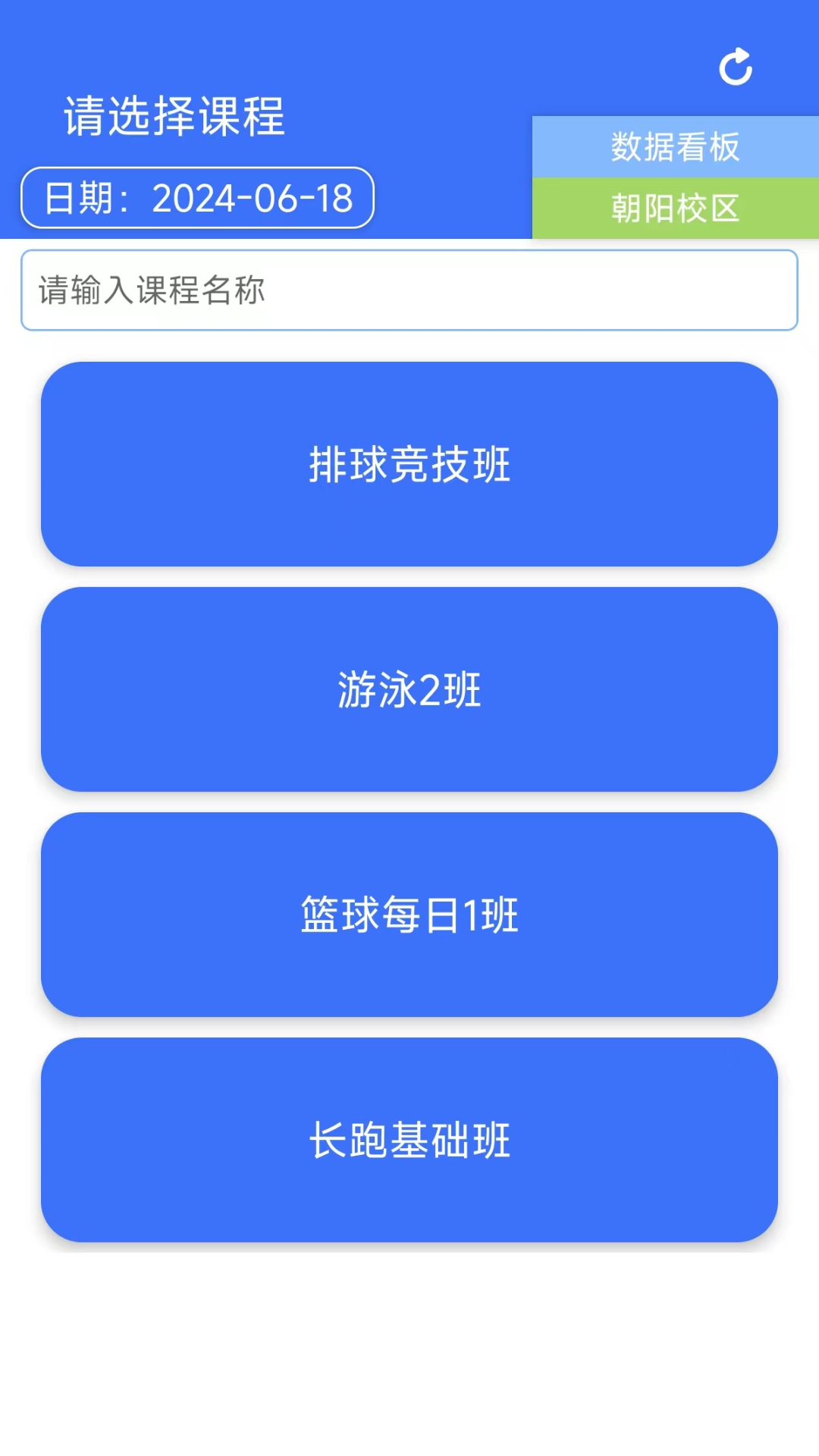This screenshot has height=1456, width=819.
Task: Pick the 长跑基础班 course
Action: (x=409, y=1140)
